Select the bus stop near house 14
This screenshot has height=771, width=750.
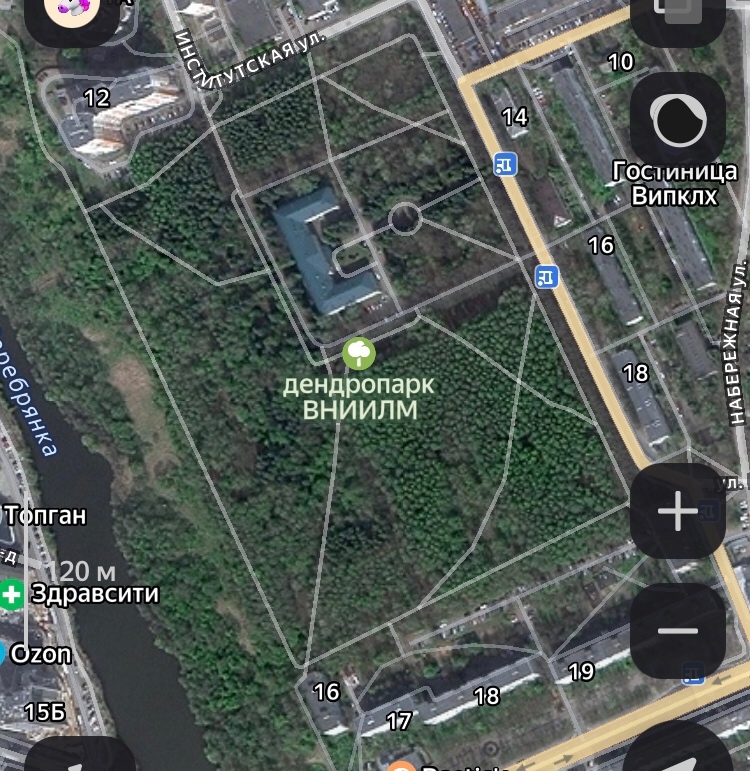click(506, 164)
